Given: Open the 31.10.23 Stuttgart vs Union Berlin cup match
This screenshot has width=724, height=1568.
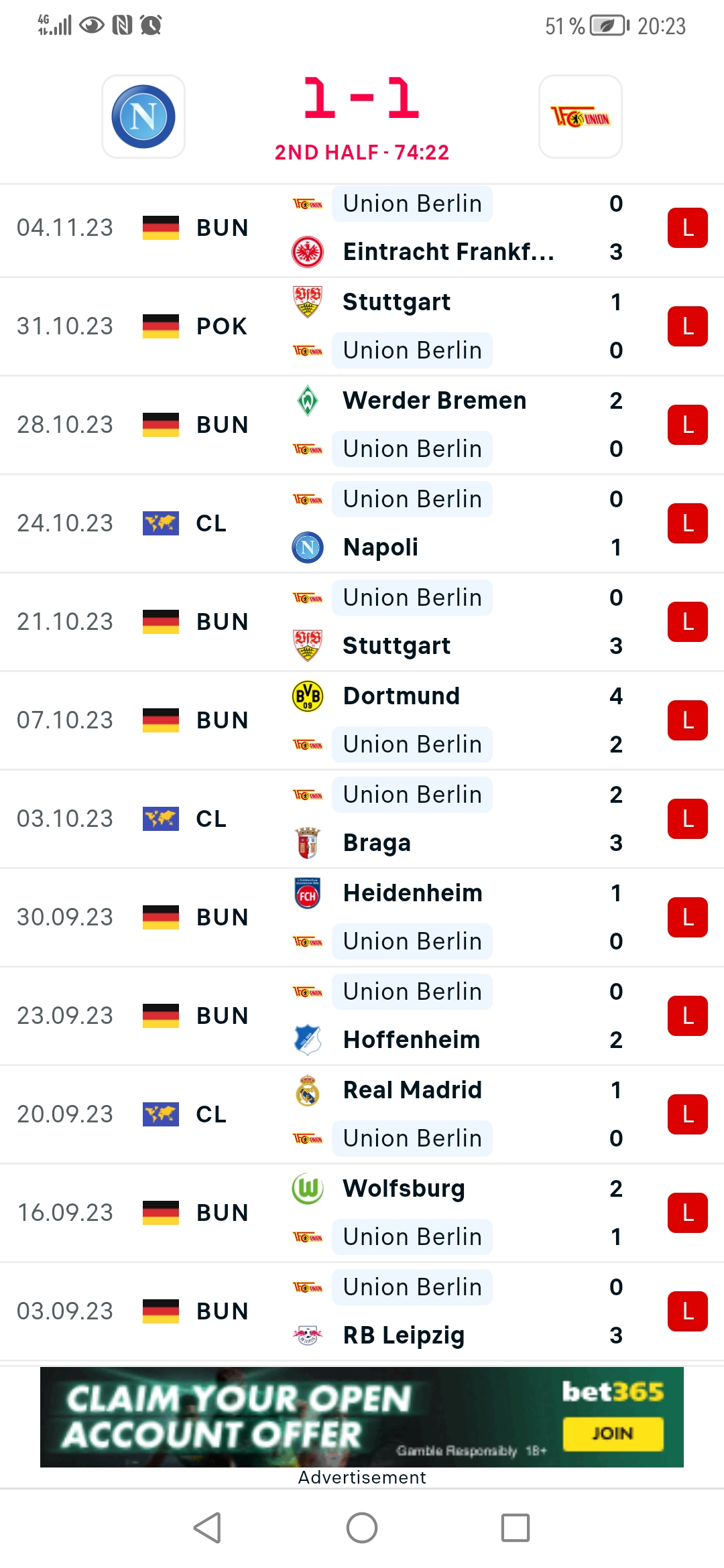Looking at the screenshot, I should [x=362, y=326].
